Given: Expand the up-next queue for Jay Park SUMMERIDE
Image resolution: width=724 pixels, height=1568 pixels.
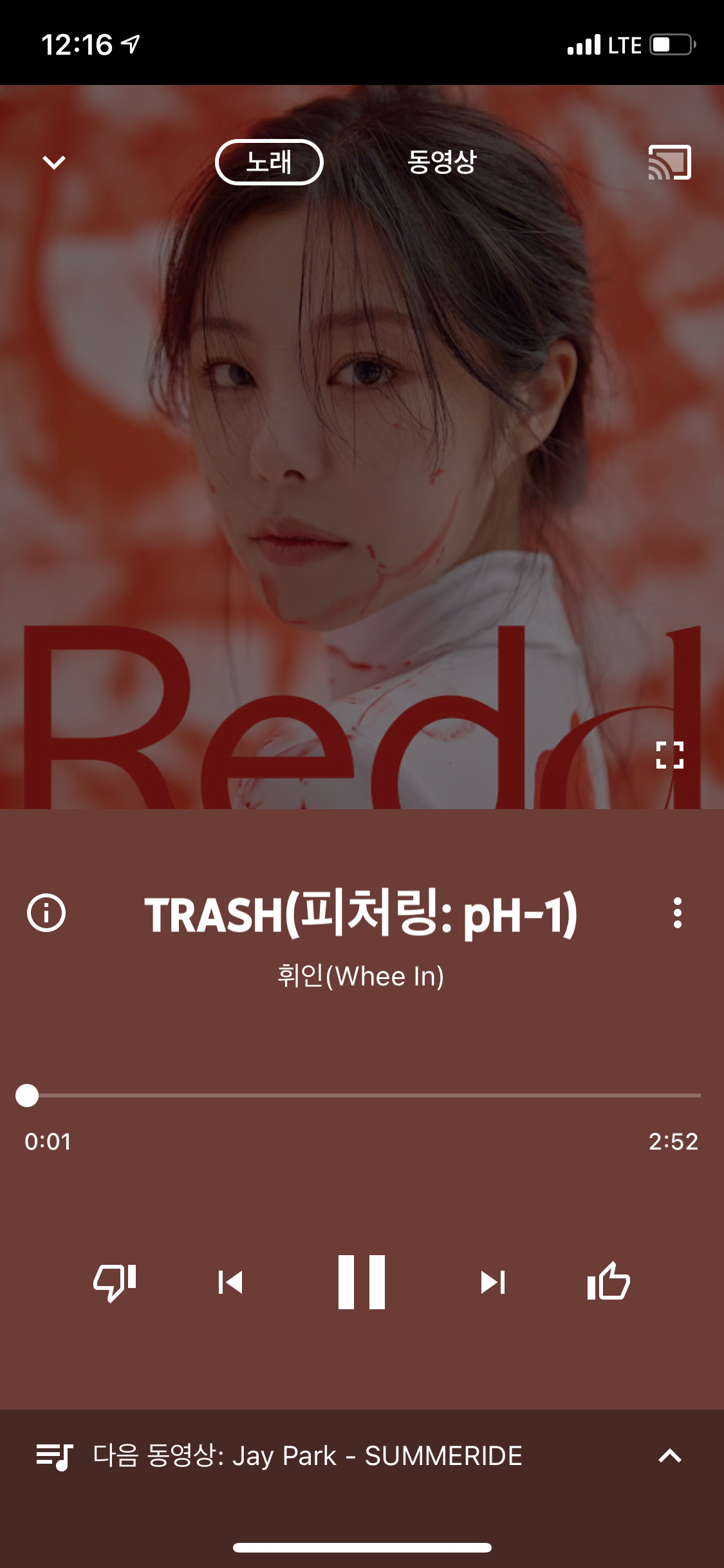Looking at the screenshot, I should click(669, 1456).
